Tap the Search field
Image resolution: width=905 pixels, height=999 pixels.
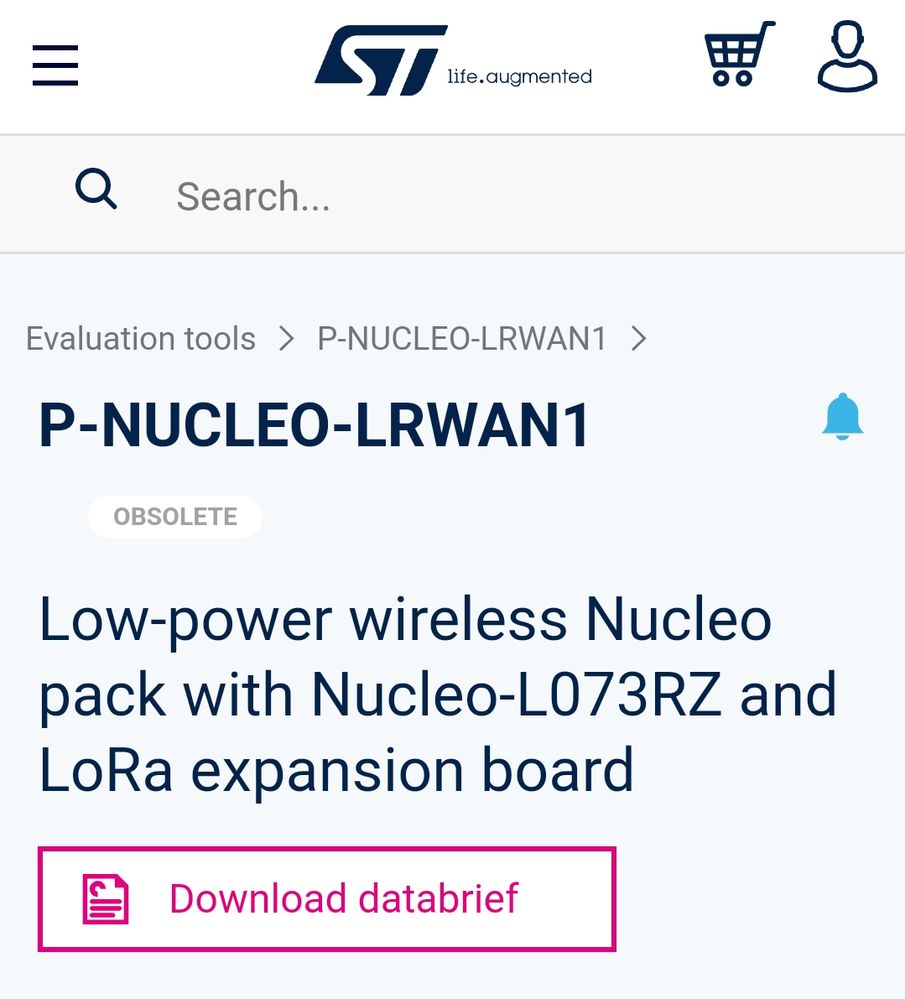(500, 196)
